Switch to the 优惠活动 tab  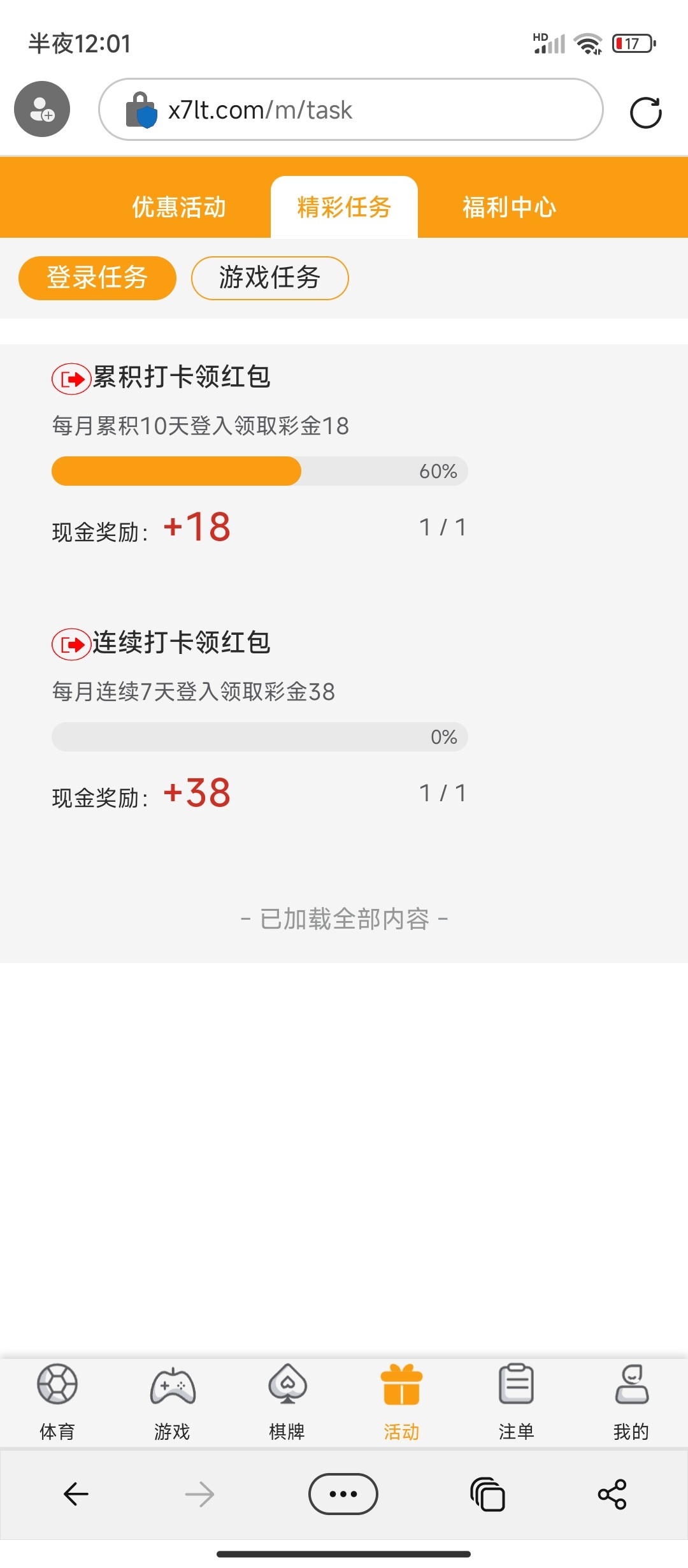pyautogui.click(x=179, y=207)
